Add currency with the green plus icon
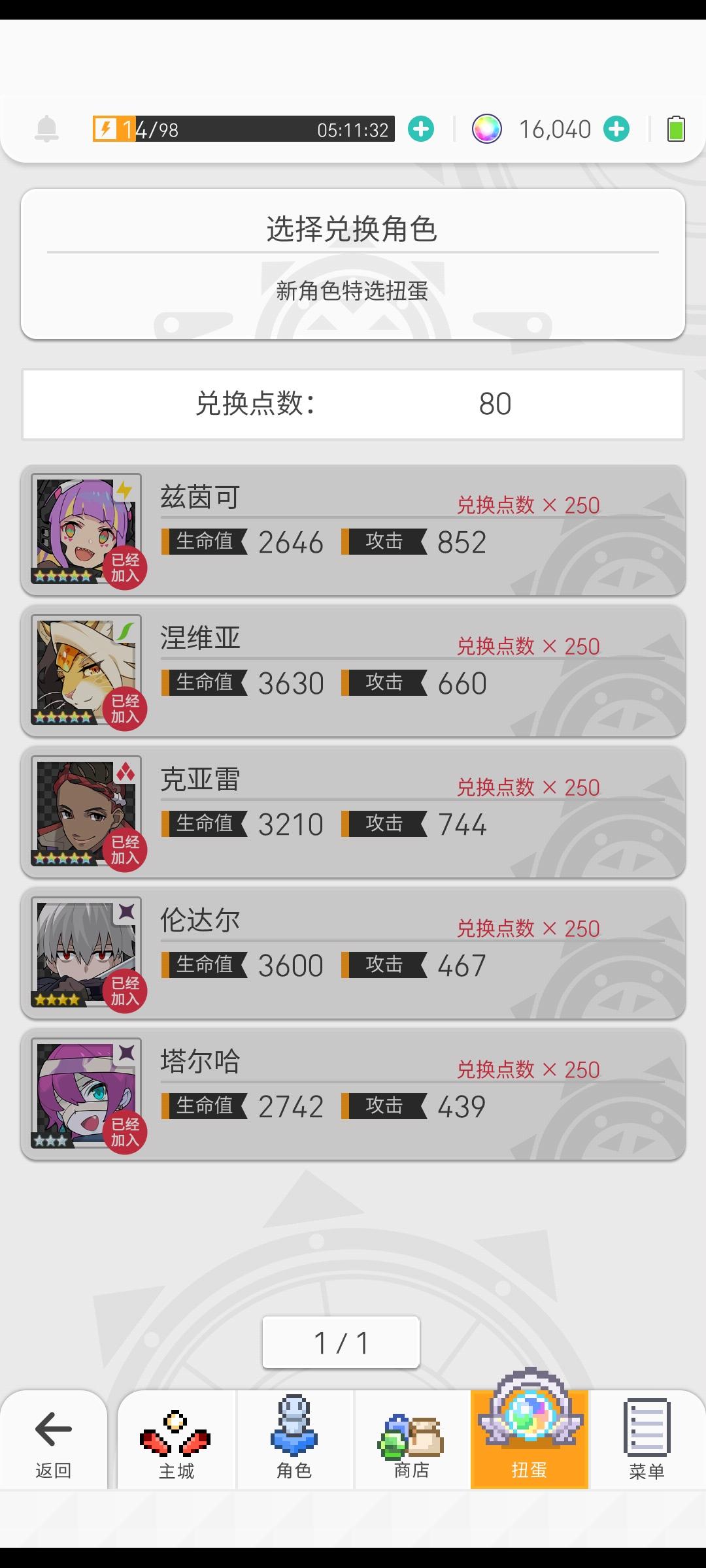706x1568 pixels. pos(615,128)
